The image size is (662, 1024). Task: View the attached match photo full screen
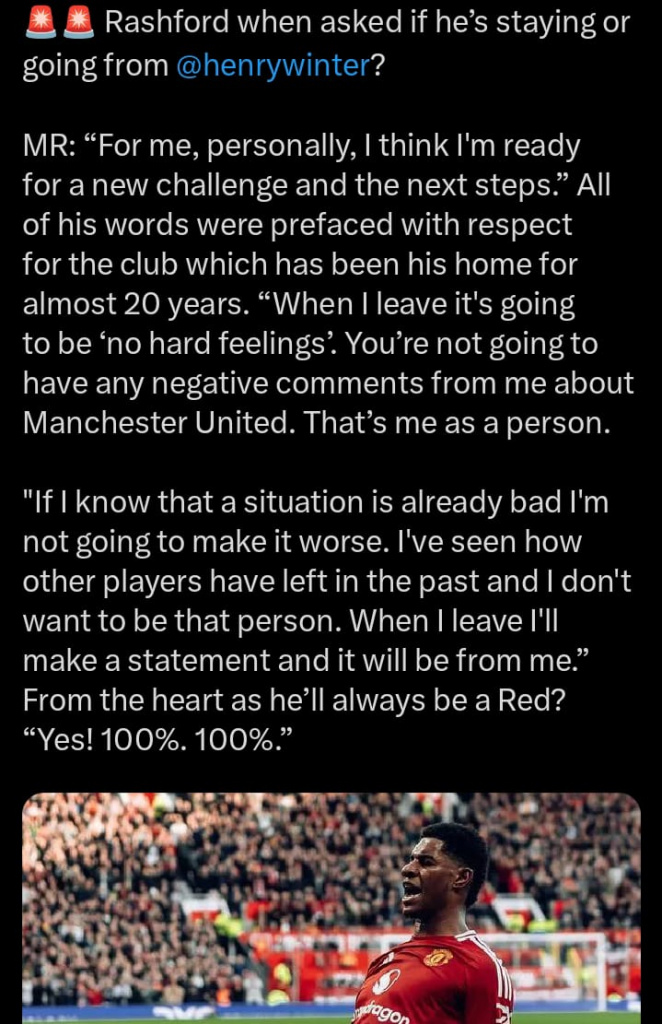click(x=330, y=907)
